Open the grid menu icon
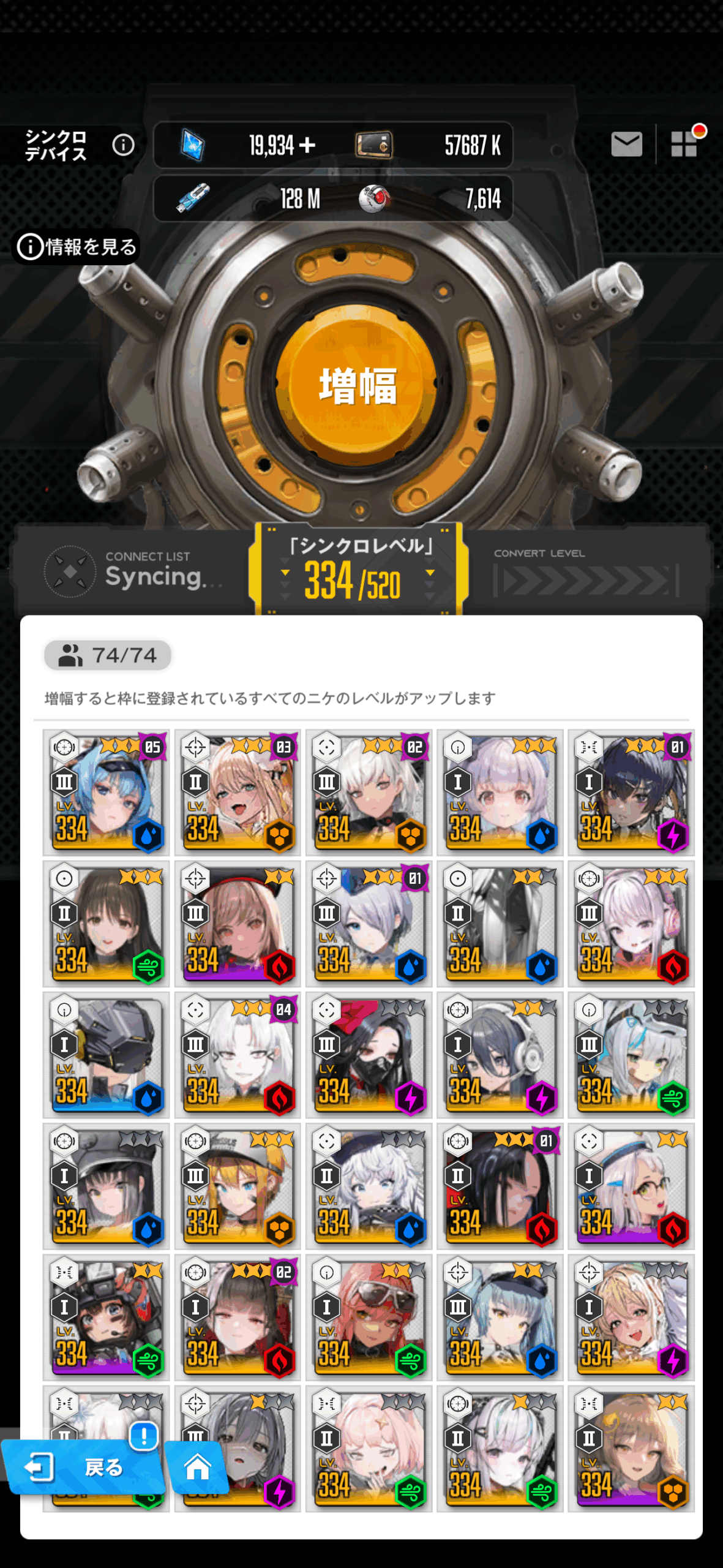This screenshot has width=723, height=1568. [684, 145]
